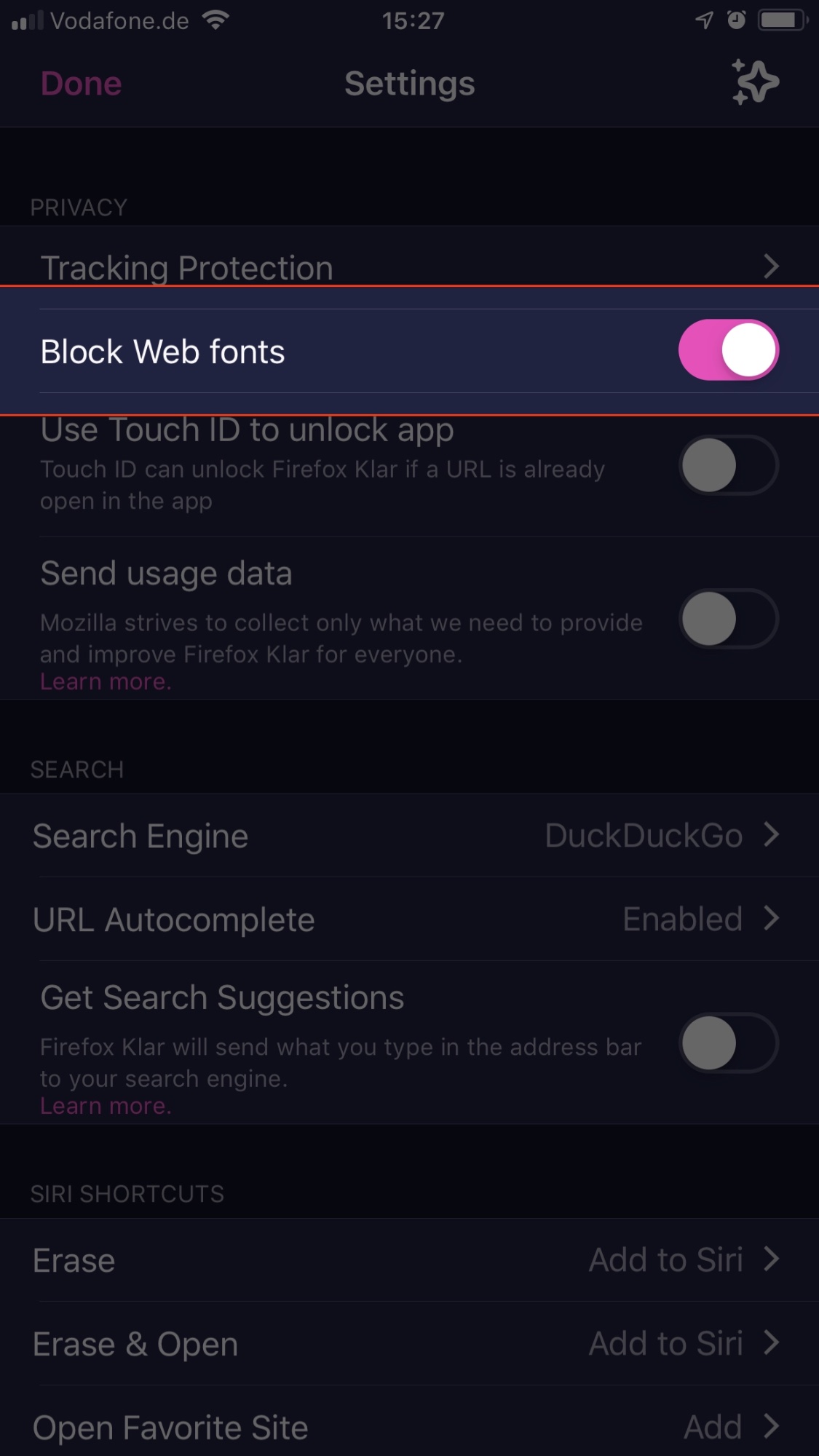Open Learn more under Get Search Suggestions
The height and width of the screenshot is (1456, 819).
pos(106,1107)
